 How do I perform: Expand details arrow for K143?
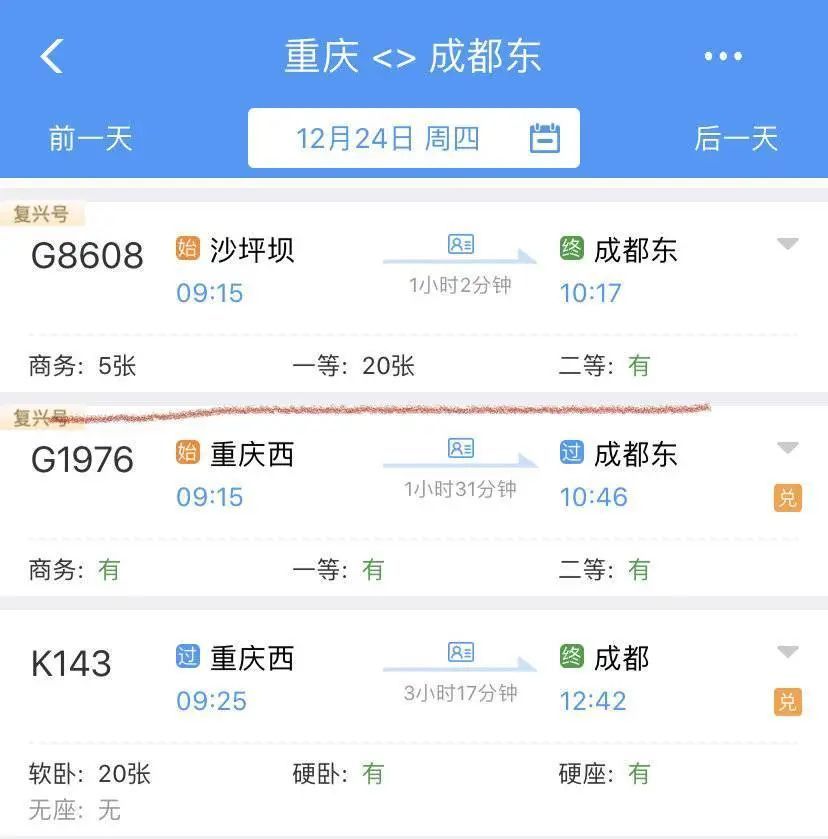click(788, 652)
